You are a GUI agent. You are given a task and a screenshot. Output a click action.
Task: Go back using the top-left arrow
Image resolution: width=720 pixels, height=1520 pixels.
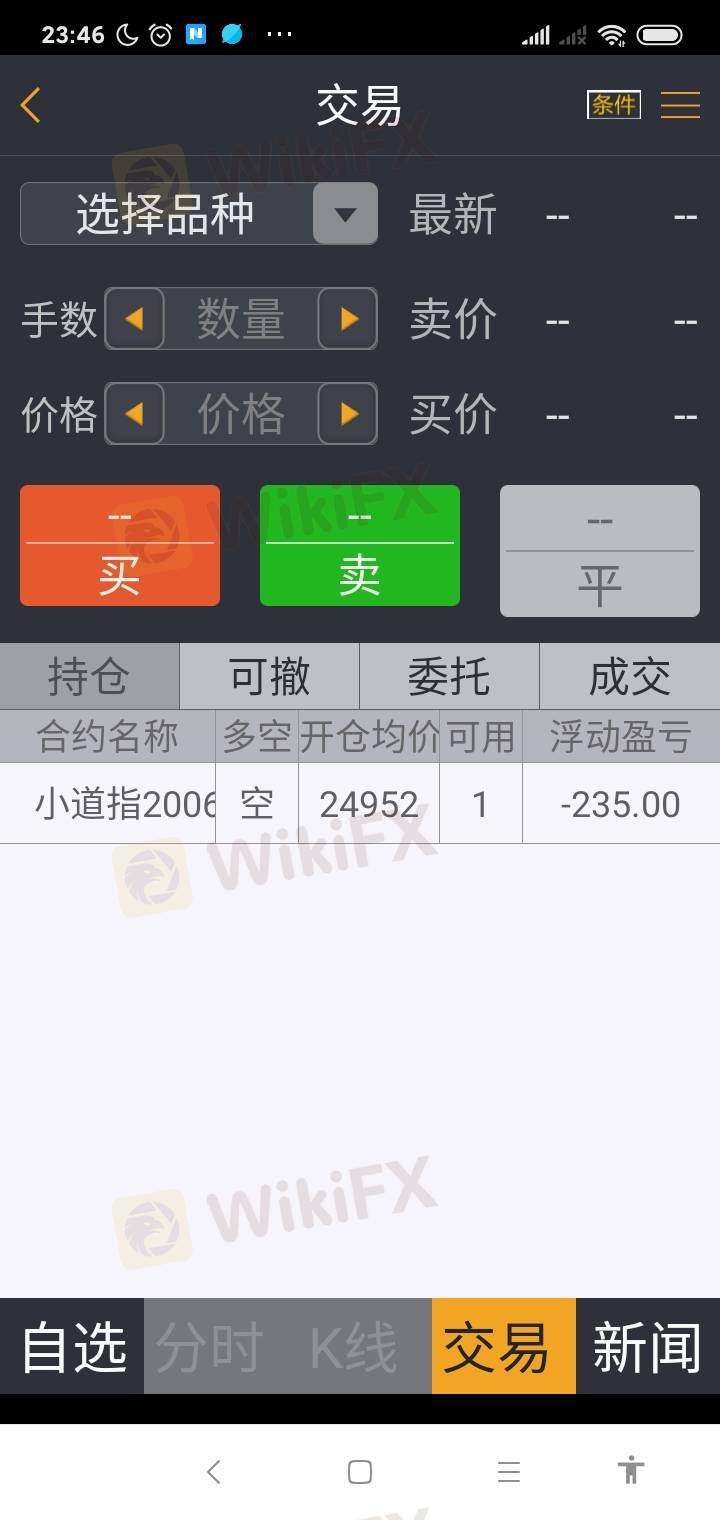(30, 105)
